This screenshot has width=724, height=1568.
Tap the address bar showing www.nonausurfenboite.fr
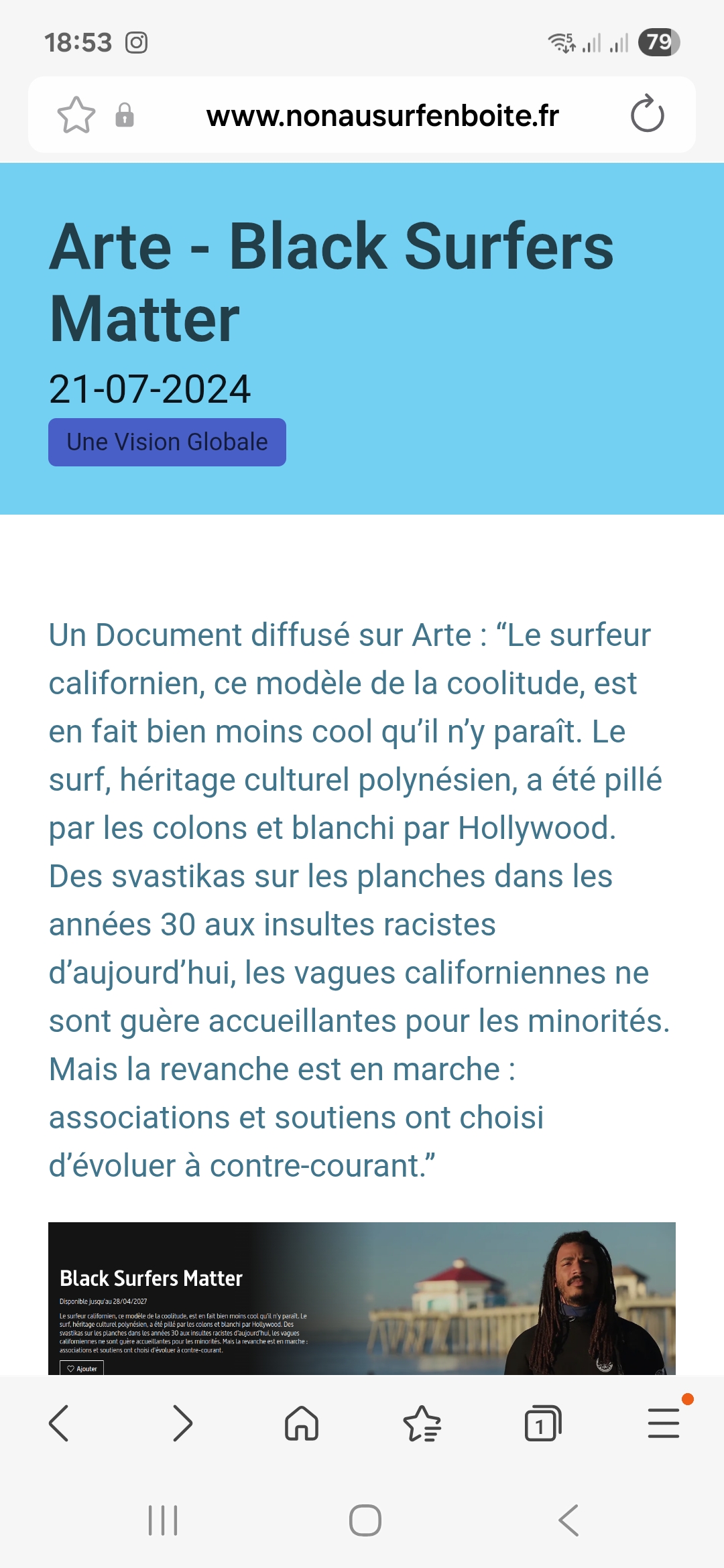(x=382, y=115)
